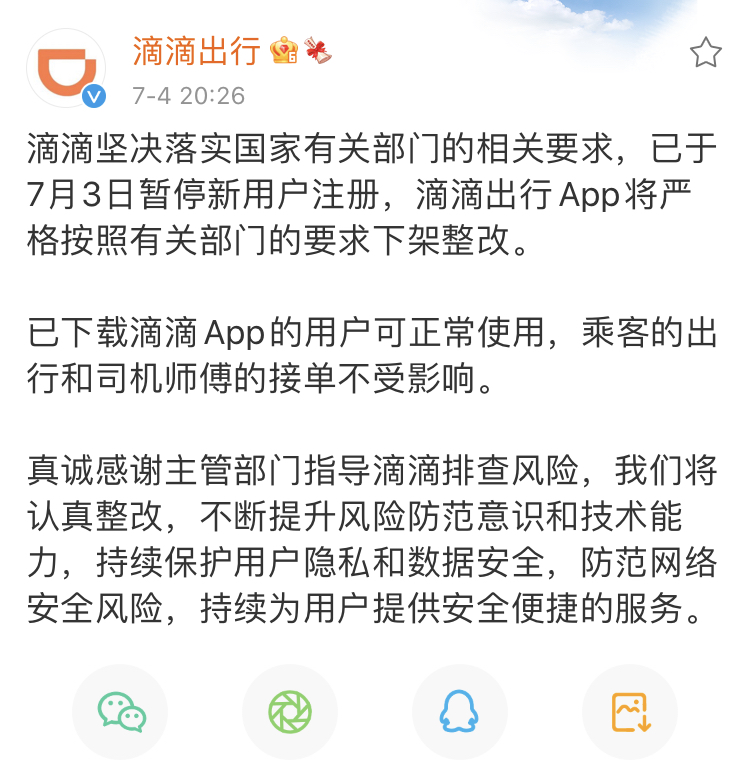This screenshot has width=750, height=782.
Task: Open the 滴滴出行 account name
Action: [x=197, y=51]
